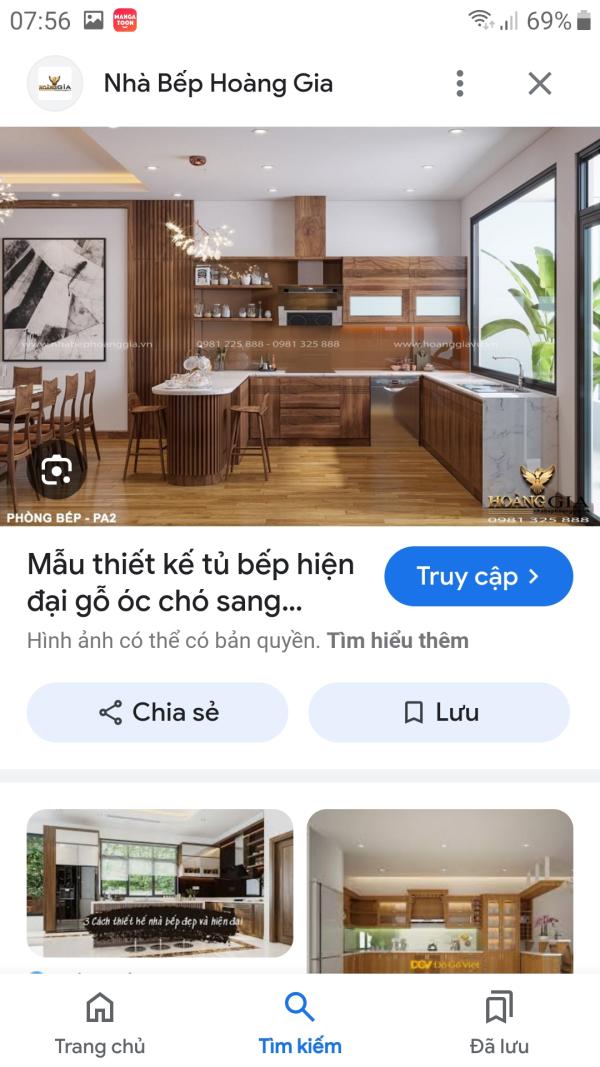Viewport: 600px width, 1067px height.
Task: Open the three-dot overflow menu
Action: pos(460,84)
